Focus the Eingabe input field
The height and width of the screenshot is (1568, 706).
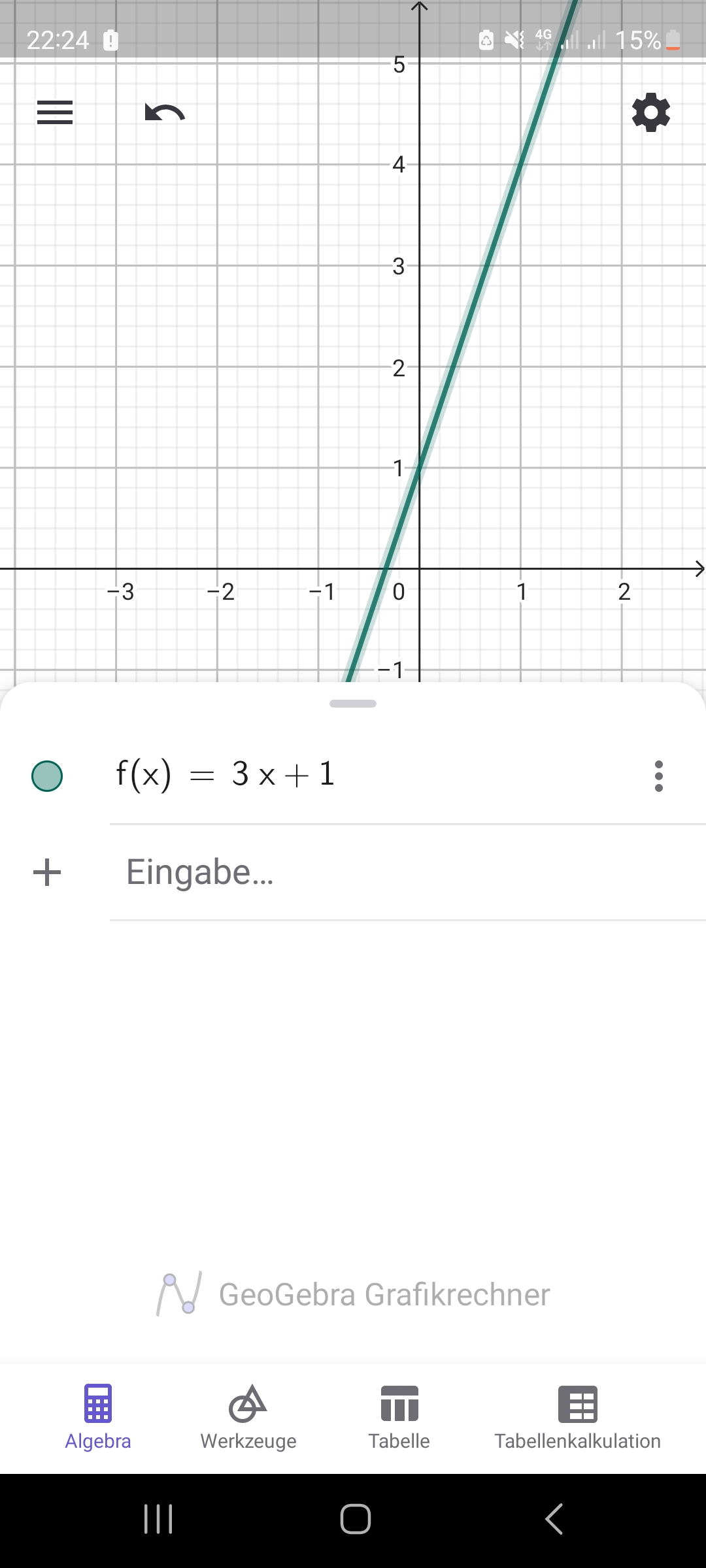(392, 873)
